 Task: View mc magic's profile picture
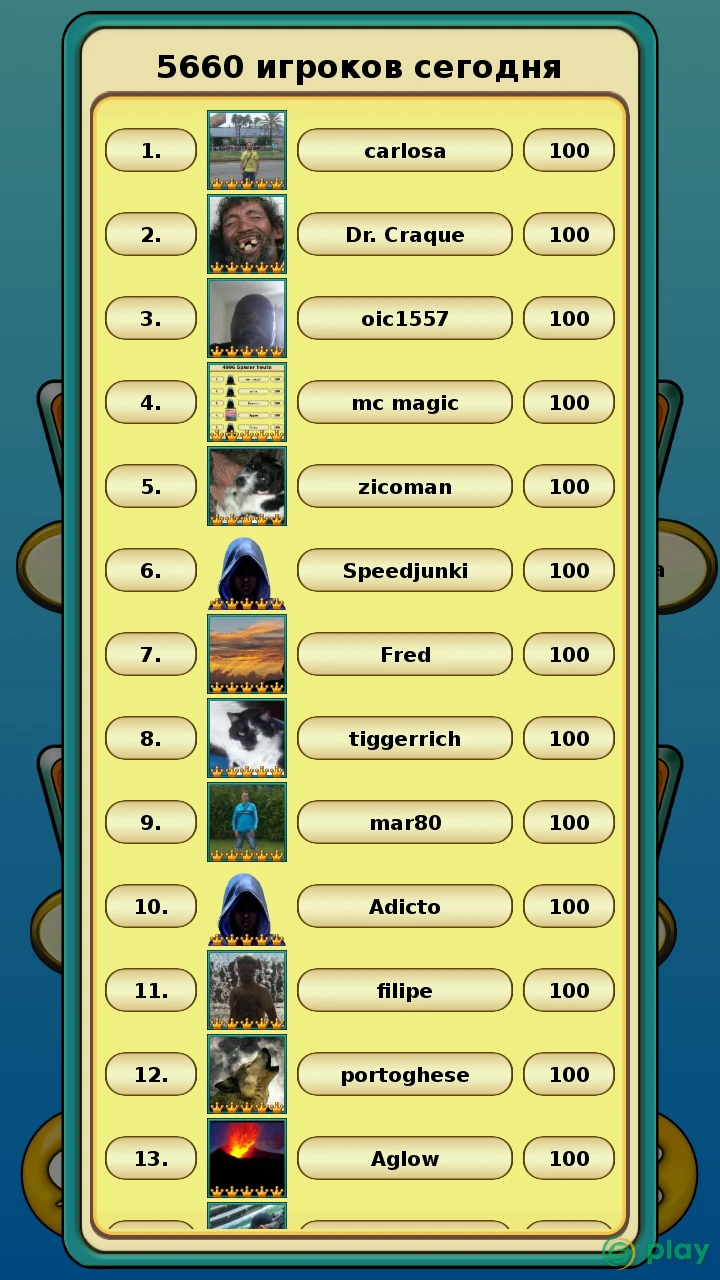247,402
